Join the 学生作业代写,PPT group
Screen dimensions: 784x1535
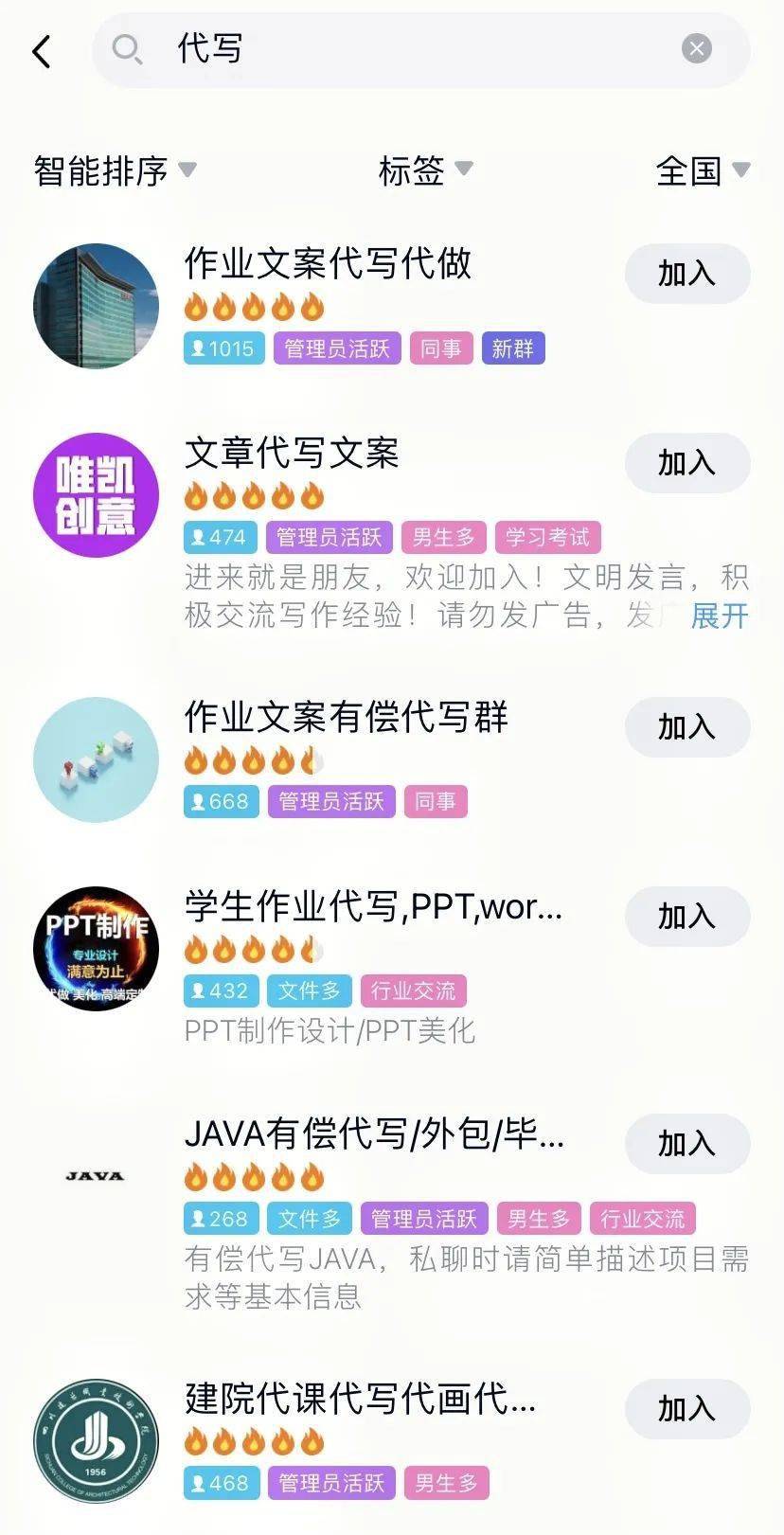pyautogui.click(x=686, y=917)
